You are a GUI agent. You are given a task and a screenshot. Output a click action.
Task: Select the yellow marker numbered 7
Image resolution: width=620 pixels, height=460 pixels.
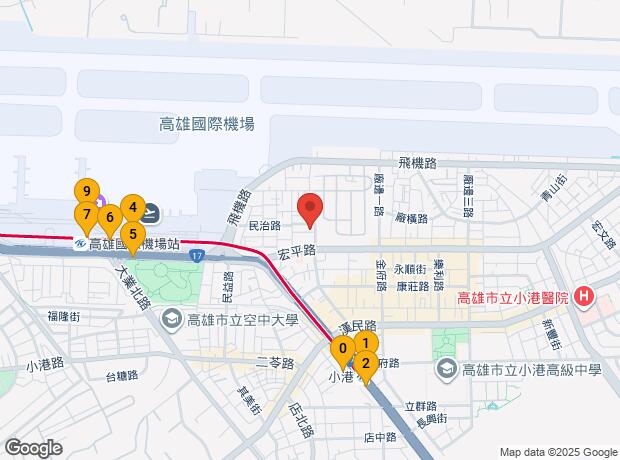tap(87, 214)
